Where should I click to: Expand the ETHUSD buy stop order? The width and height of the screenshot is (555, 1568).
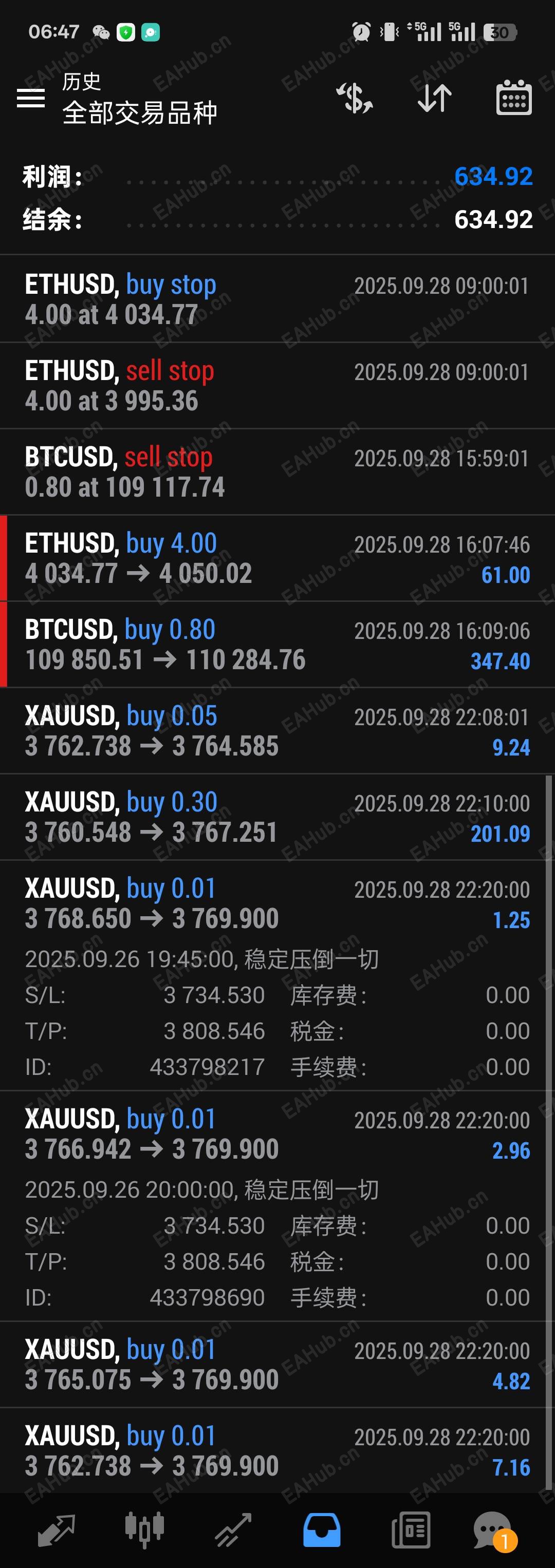pyautogui.click(x=277, y=299)
